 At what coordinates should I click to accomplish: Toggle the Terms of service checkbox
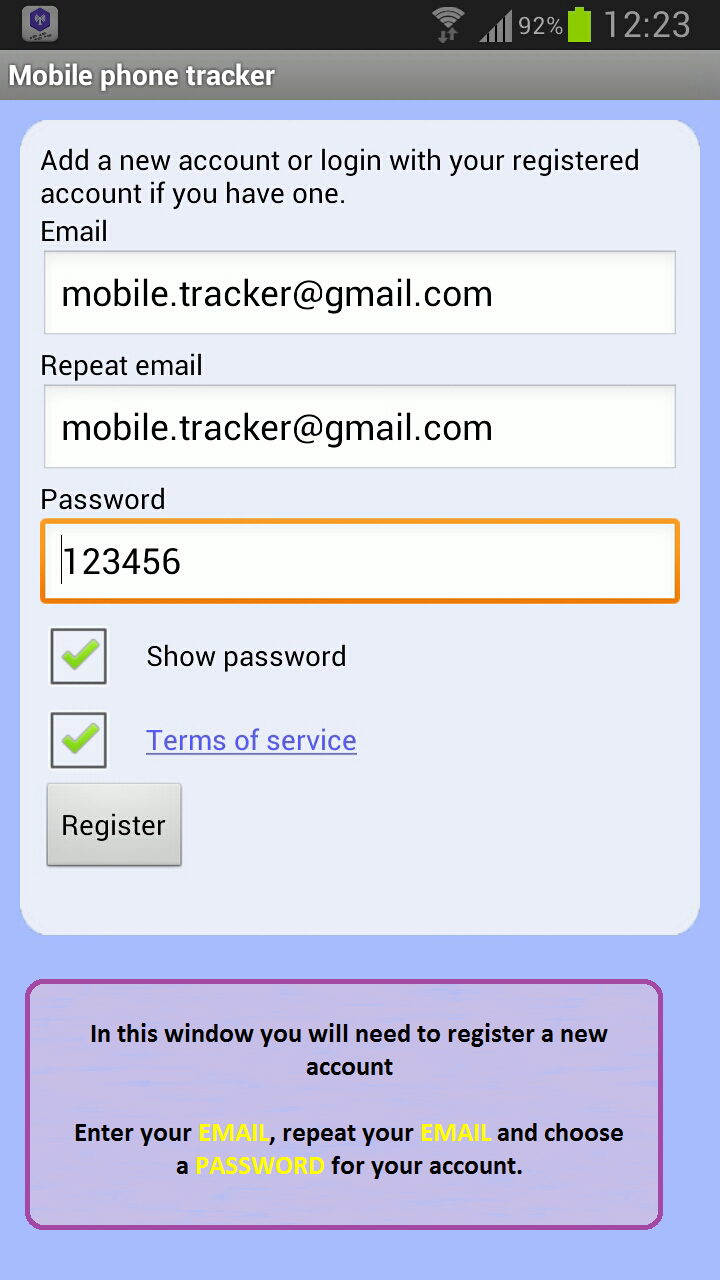(79, 740)
